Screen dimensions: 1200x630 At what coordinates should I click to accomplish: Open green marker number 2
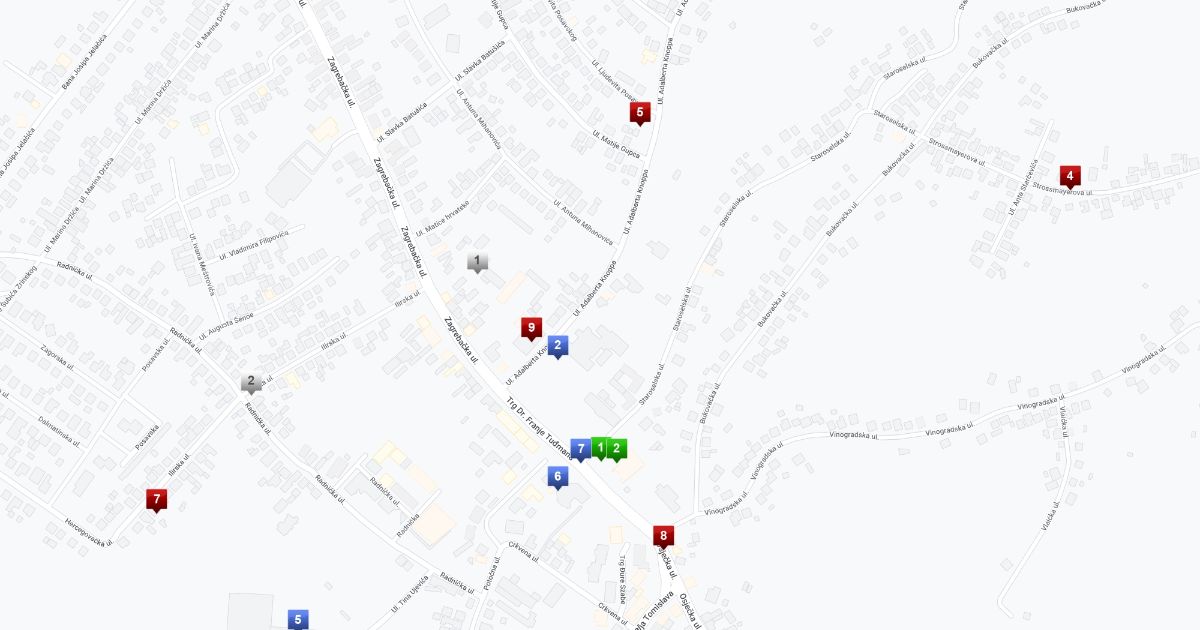tap(617, 449)
